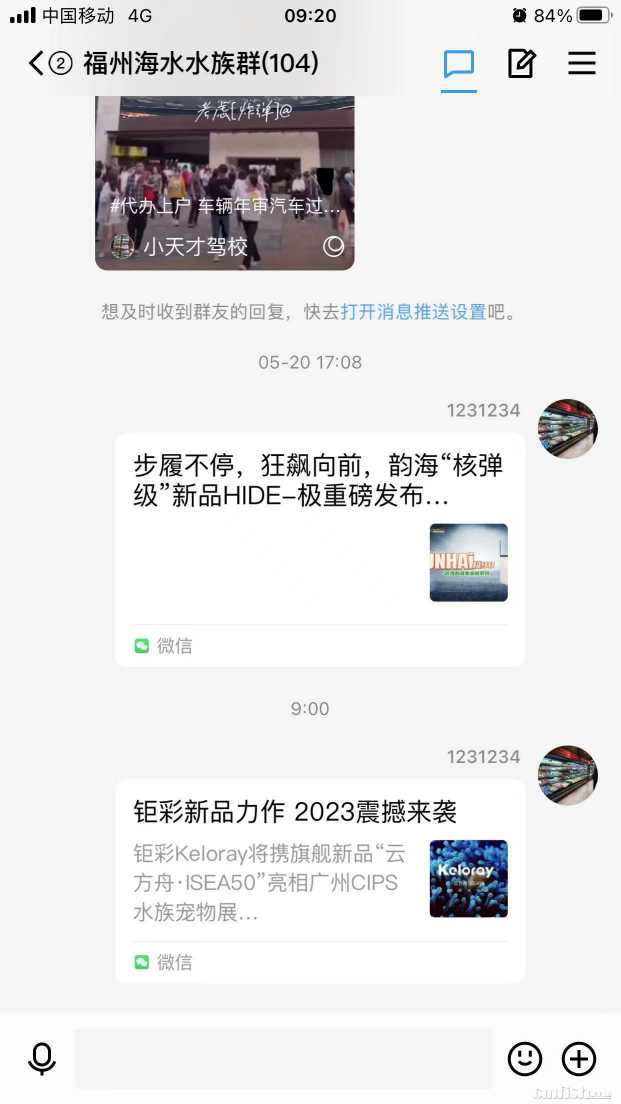Open the emoji picker
This screenshot has height=1104, width=621.
tap(525, 1058)
